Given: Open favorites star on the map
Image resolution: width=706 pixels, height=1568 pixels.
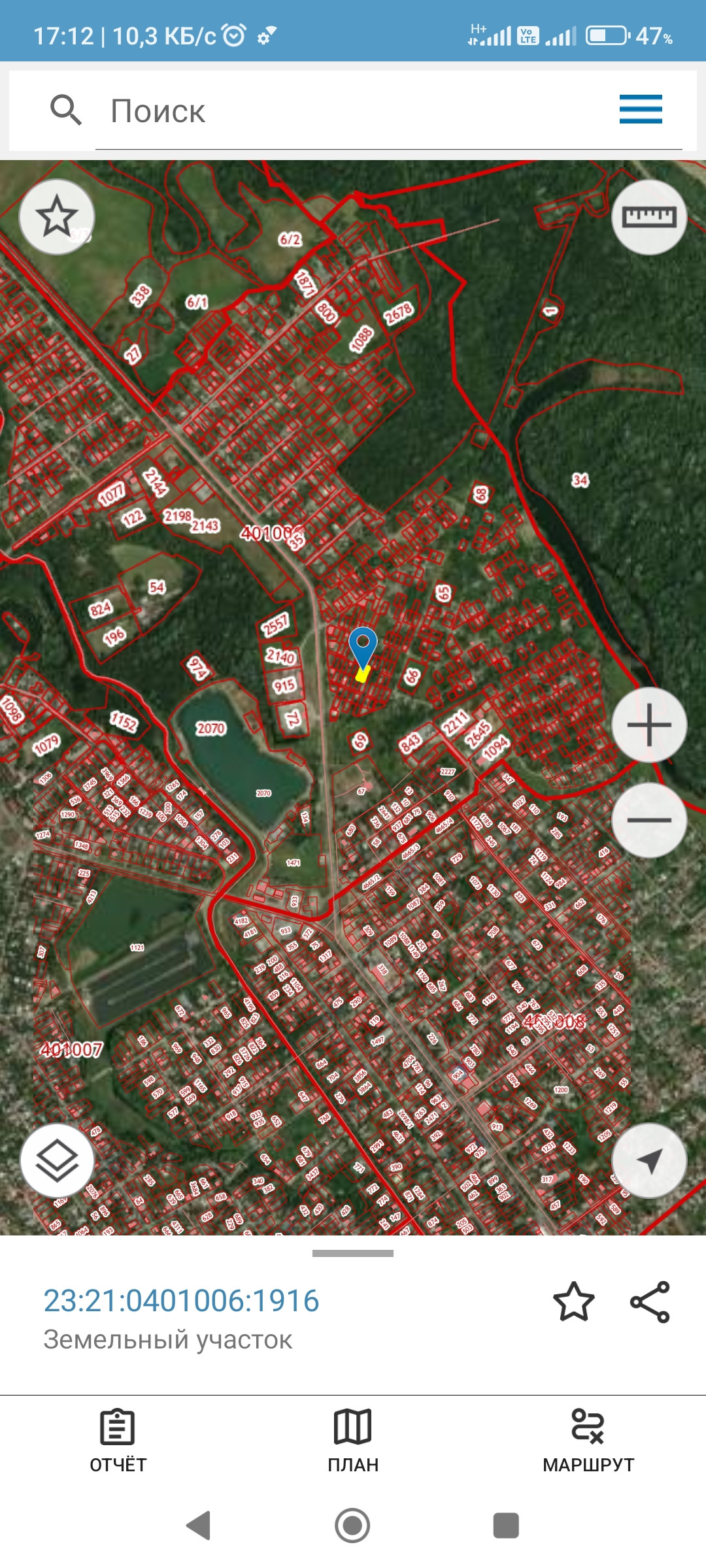Looking at the screenshot, I should (57, 217).
